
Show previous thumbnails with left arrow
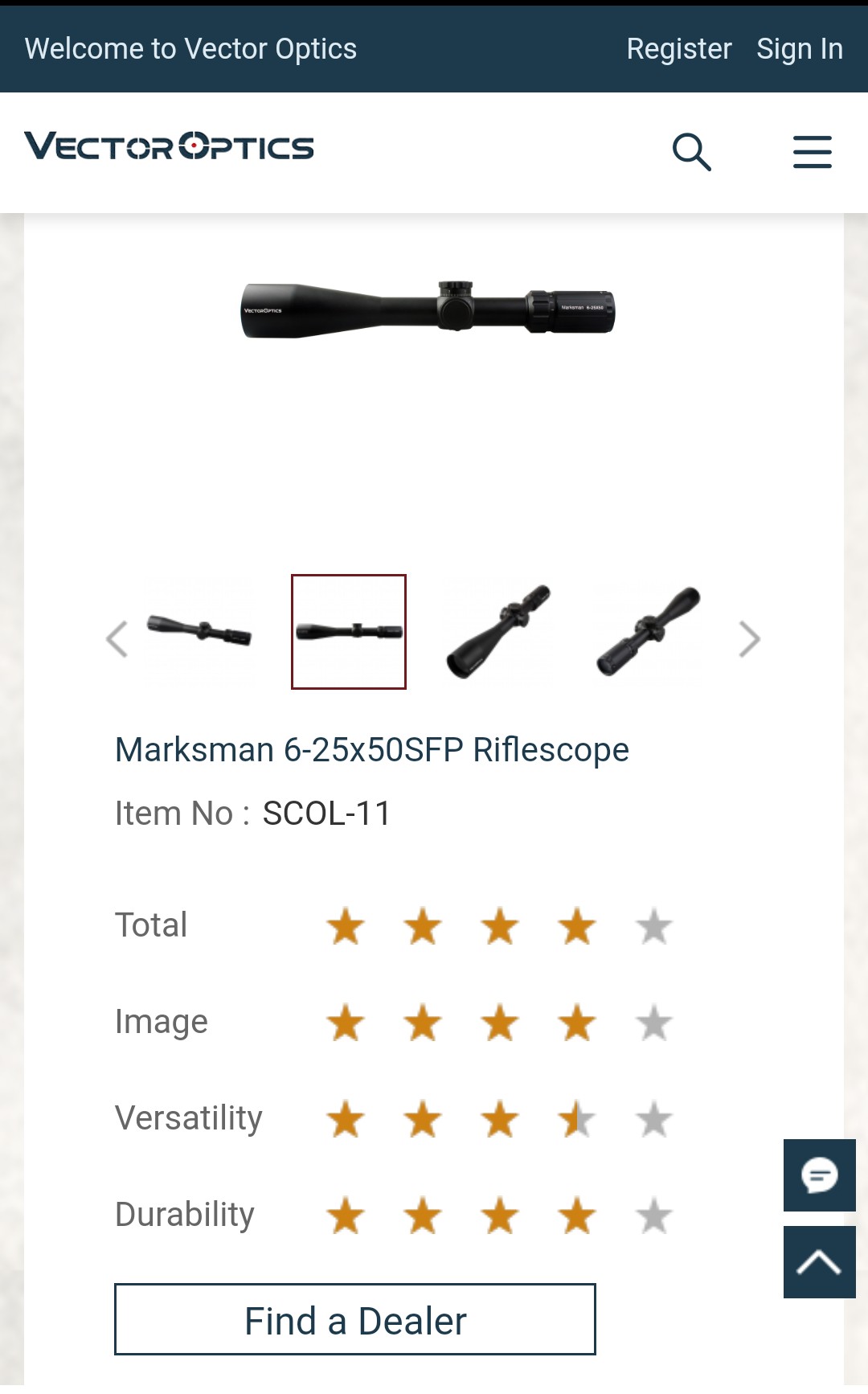[117, 639]
